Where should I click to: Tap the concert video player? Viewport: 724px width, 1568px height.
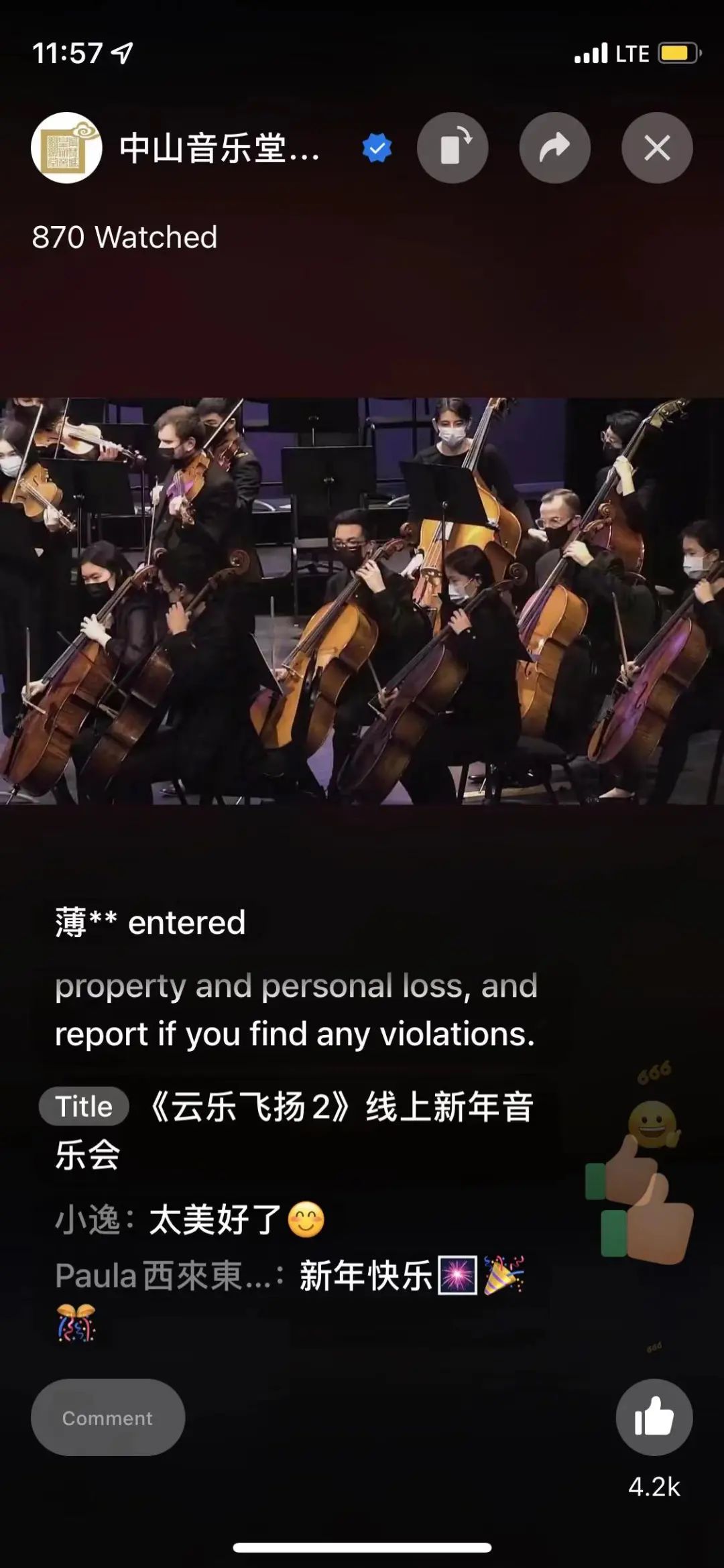pos(362,601)
